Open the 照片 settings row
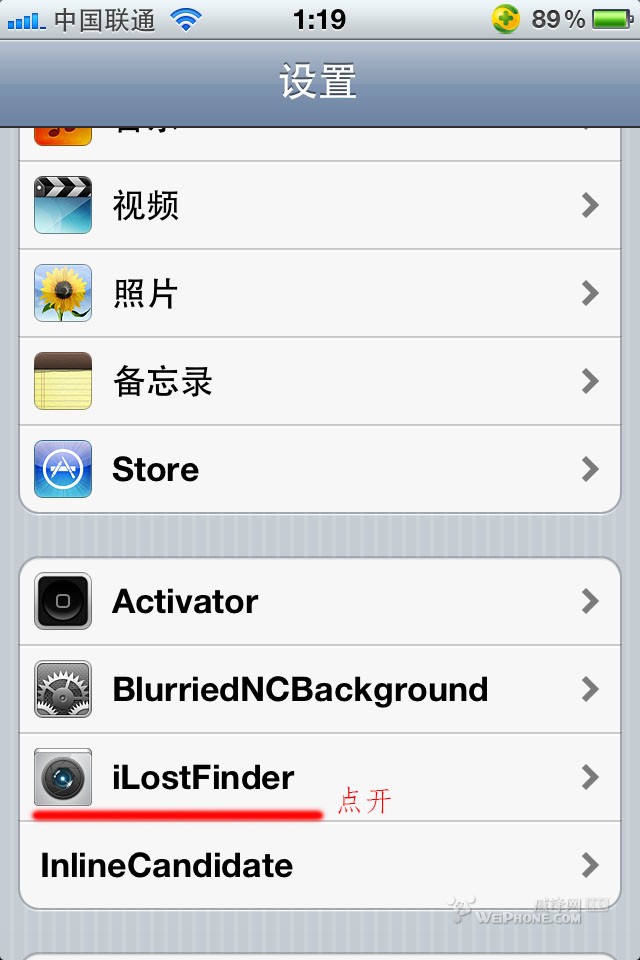The image size is (640, 960). coord(320,294)
